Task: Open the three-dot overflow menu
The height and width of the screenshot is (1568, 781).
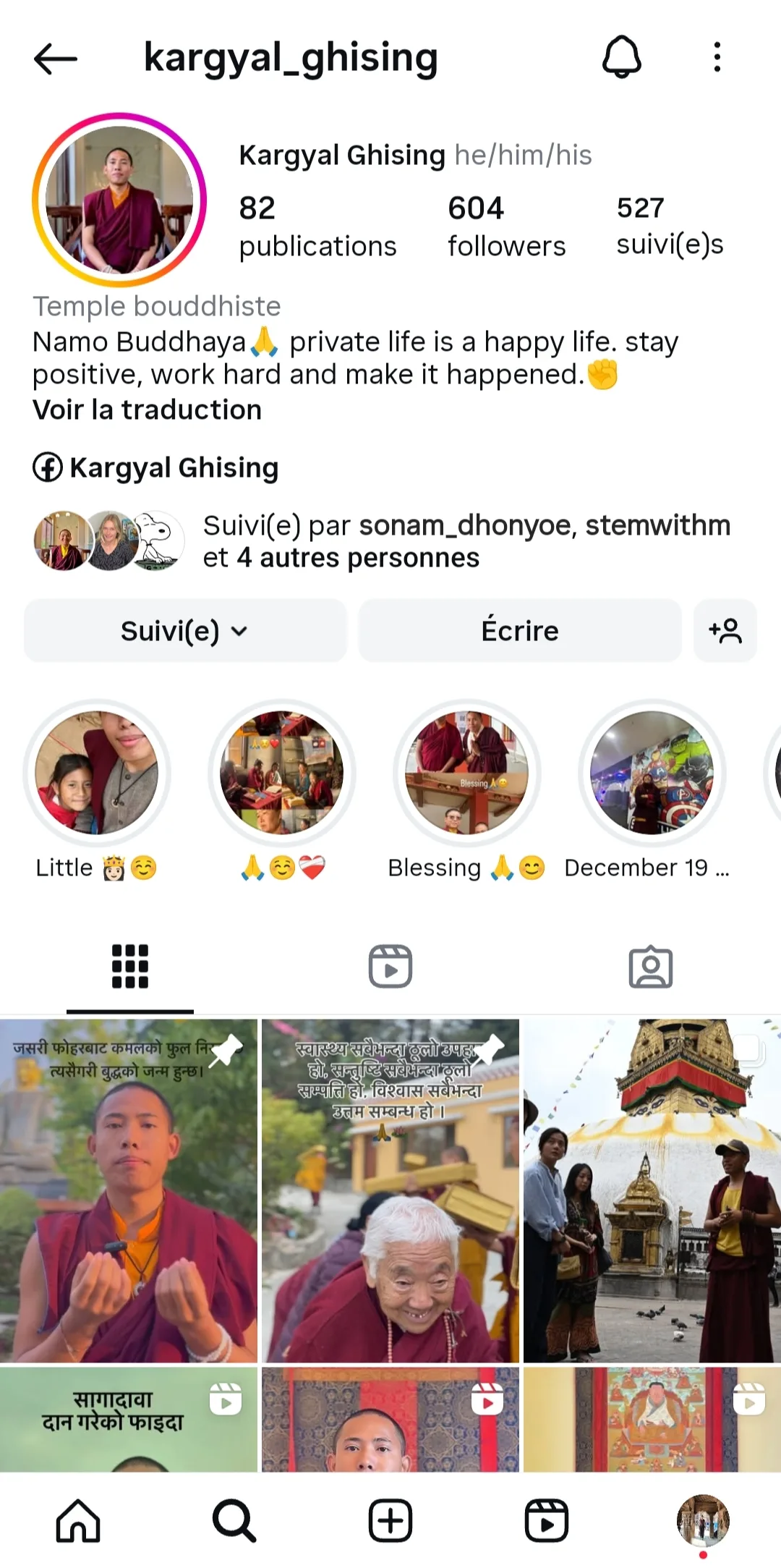Action: pos(717,57)
